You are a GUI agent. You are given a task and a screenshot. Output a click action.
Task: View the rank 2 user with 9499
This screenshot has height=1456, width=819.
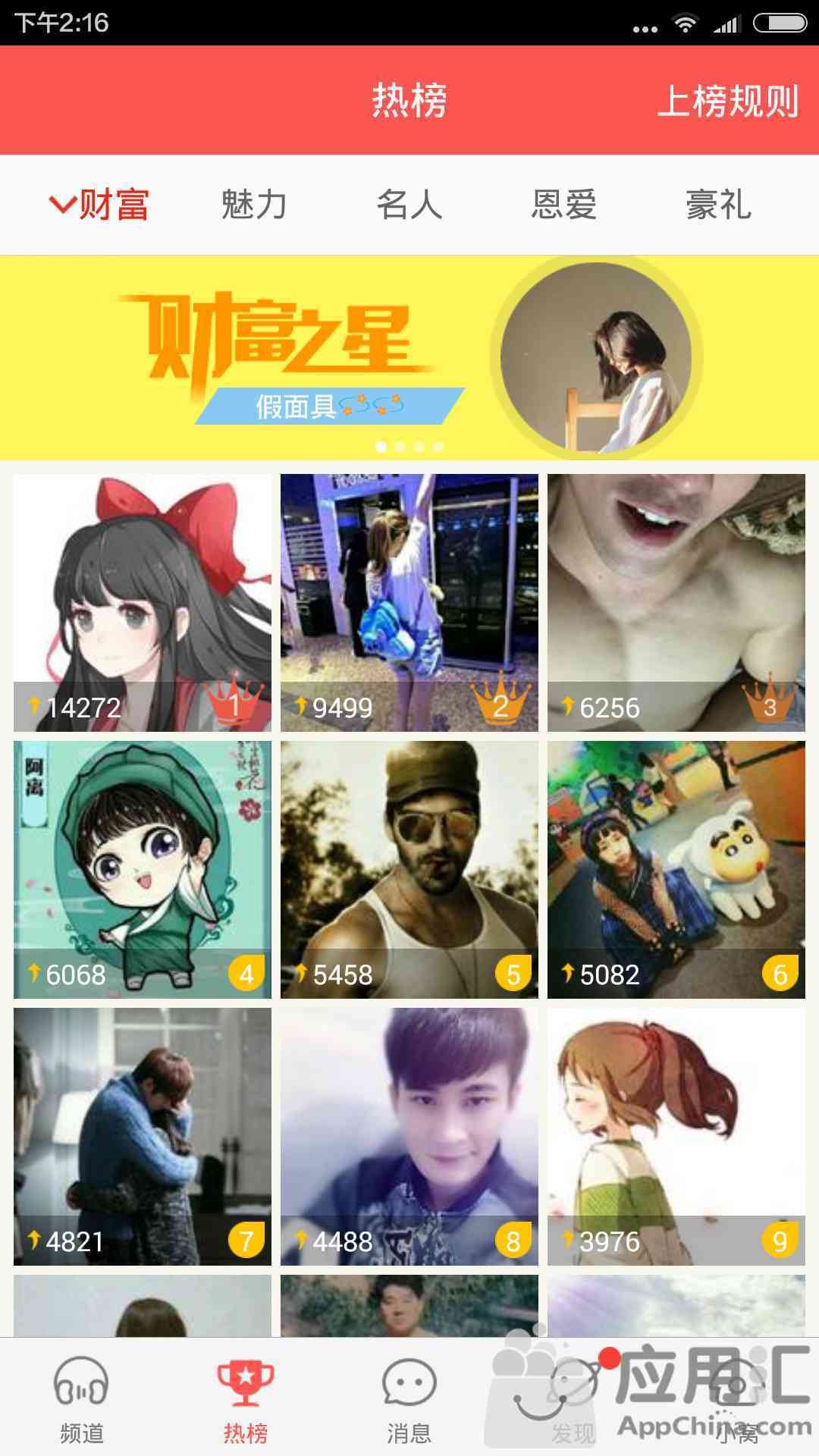409,603
